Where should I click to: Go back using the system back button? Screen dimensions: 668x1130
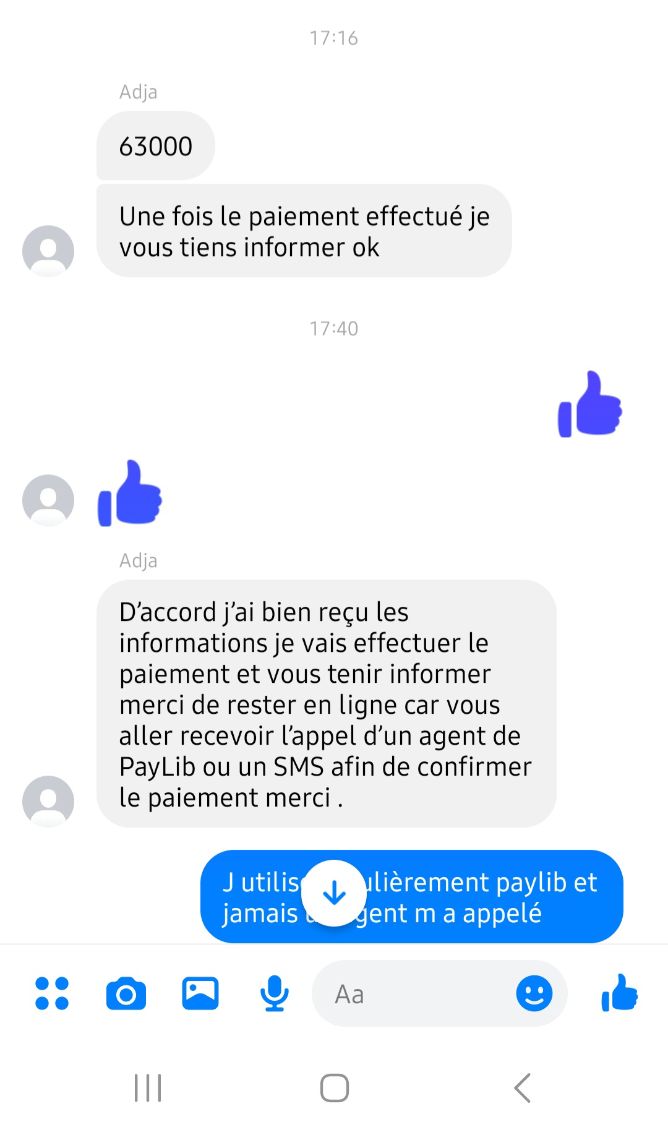click(521, 1087)
